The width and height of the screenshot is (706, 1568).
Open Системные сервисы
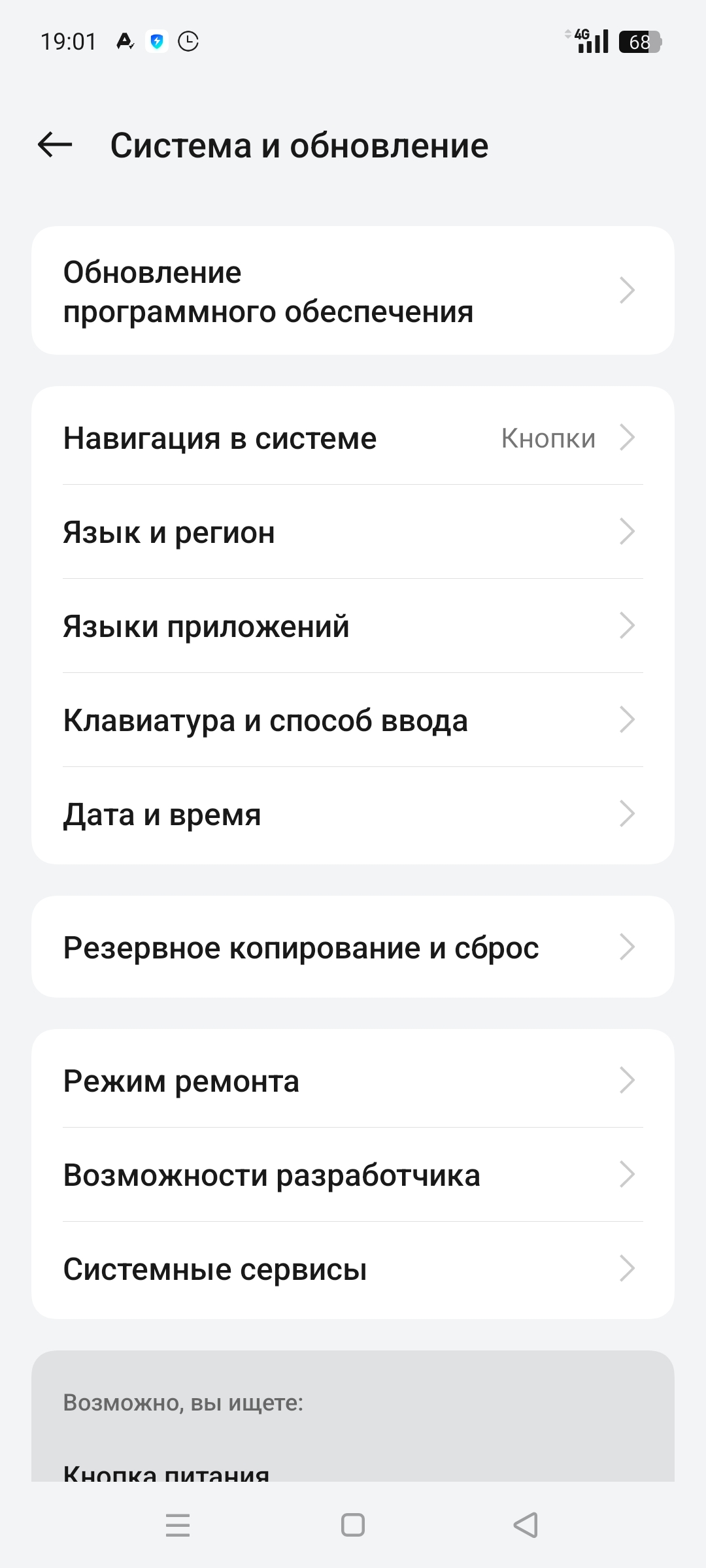click(353, 1269)
